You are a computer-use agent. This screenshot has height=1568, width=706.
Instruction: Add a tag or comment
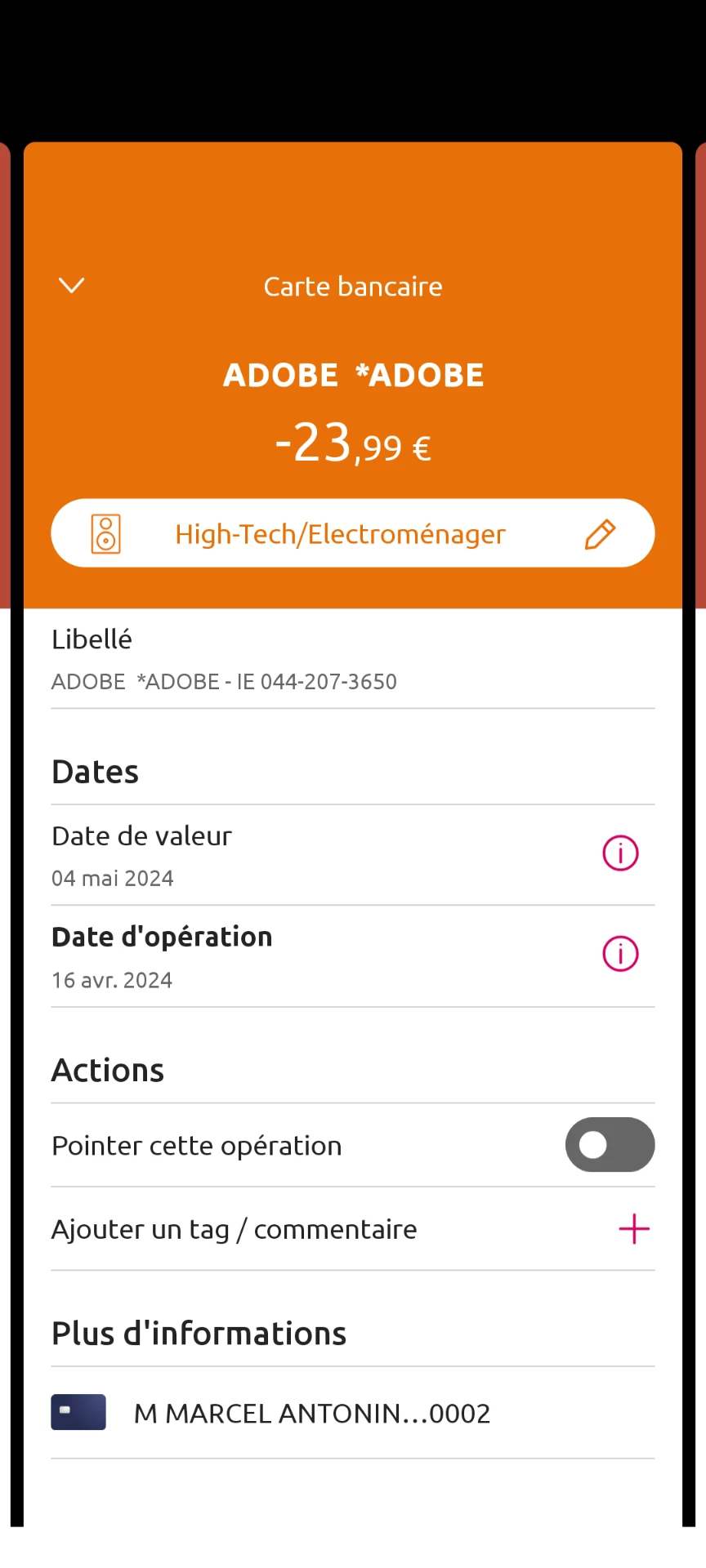(x=634, y=1229)
